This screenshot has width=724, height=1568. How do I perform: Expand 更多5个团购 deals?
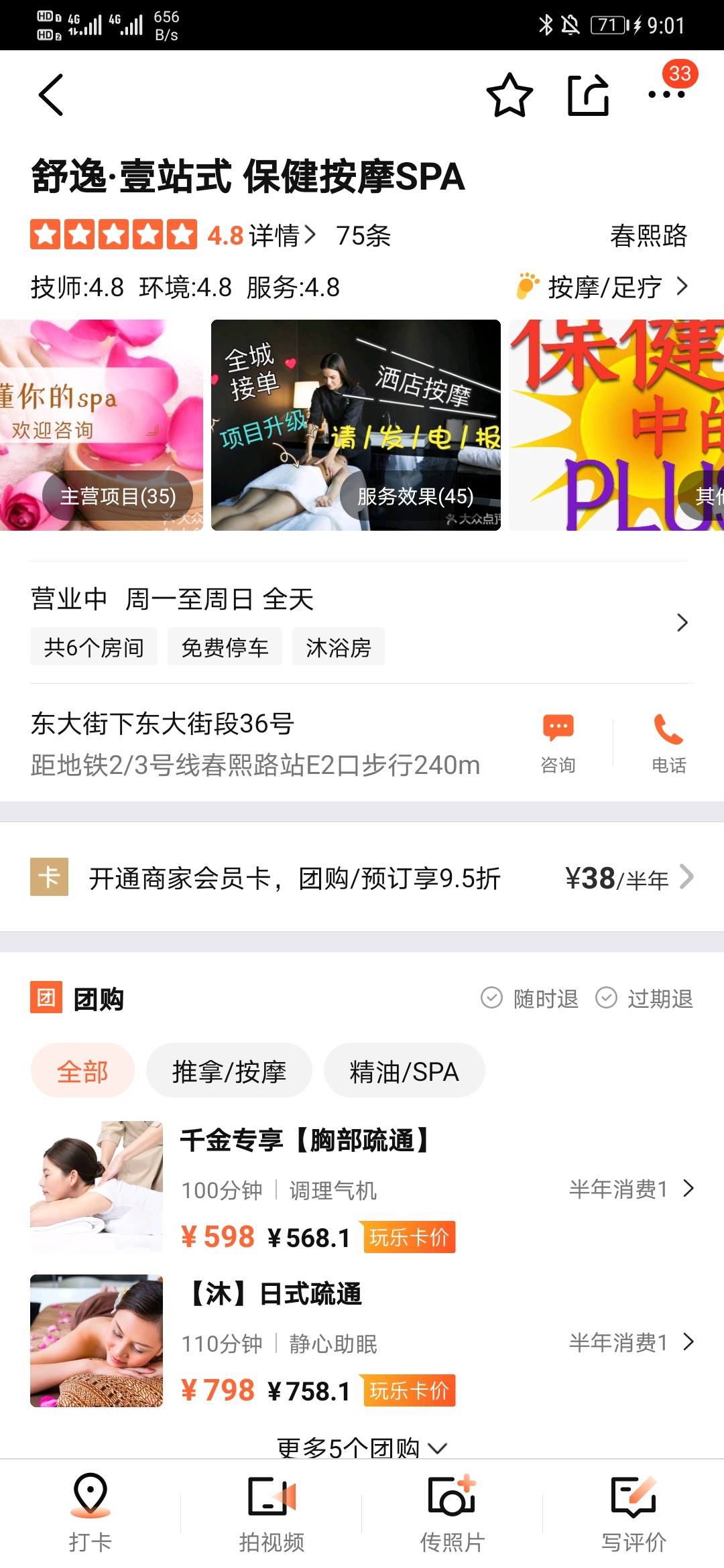pos(362,1447)
